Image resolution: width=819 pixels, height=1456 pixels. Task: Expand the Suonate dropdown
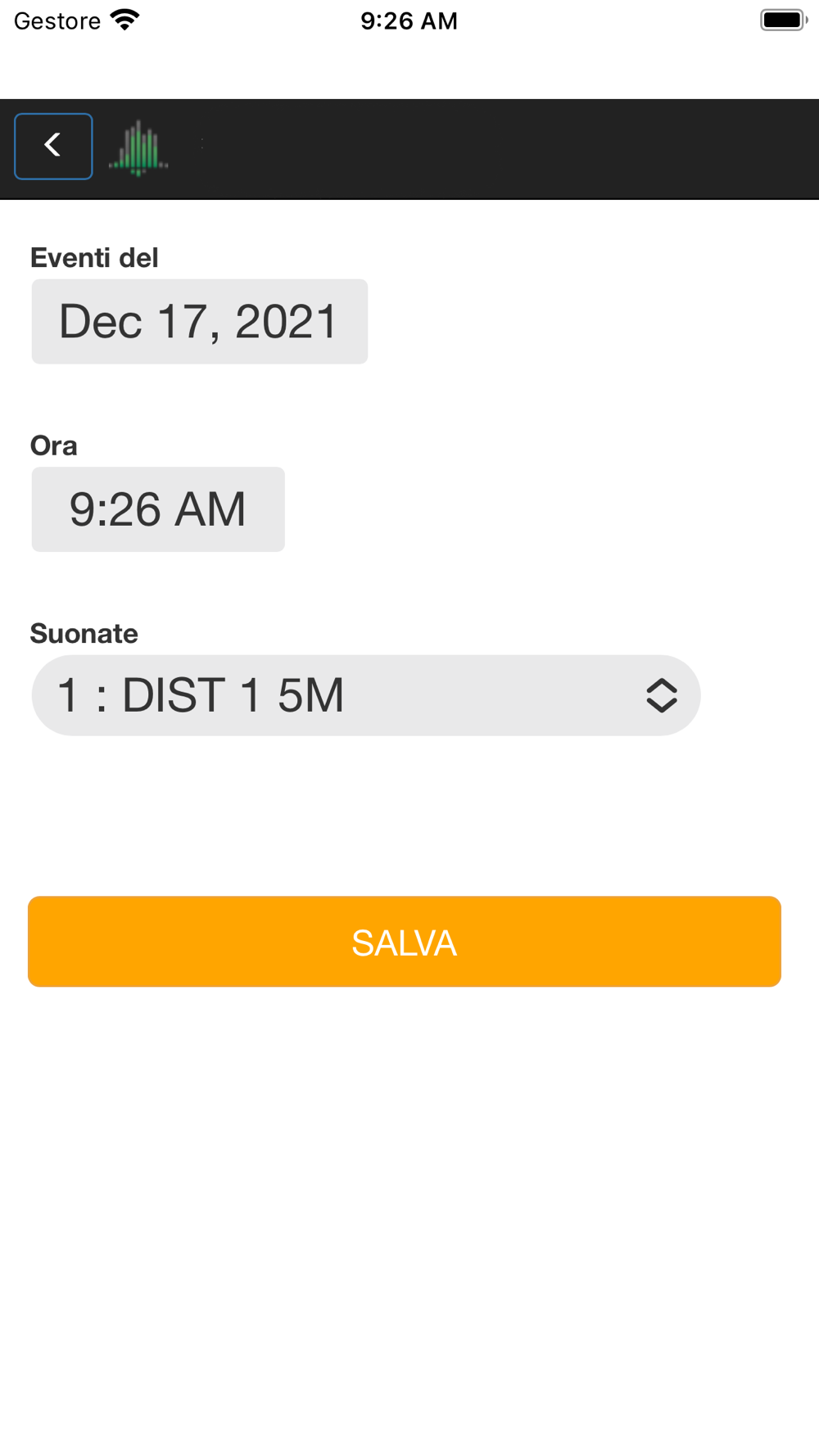(x=366, y=695)
